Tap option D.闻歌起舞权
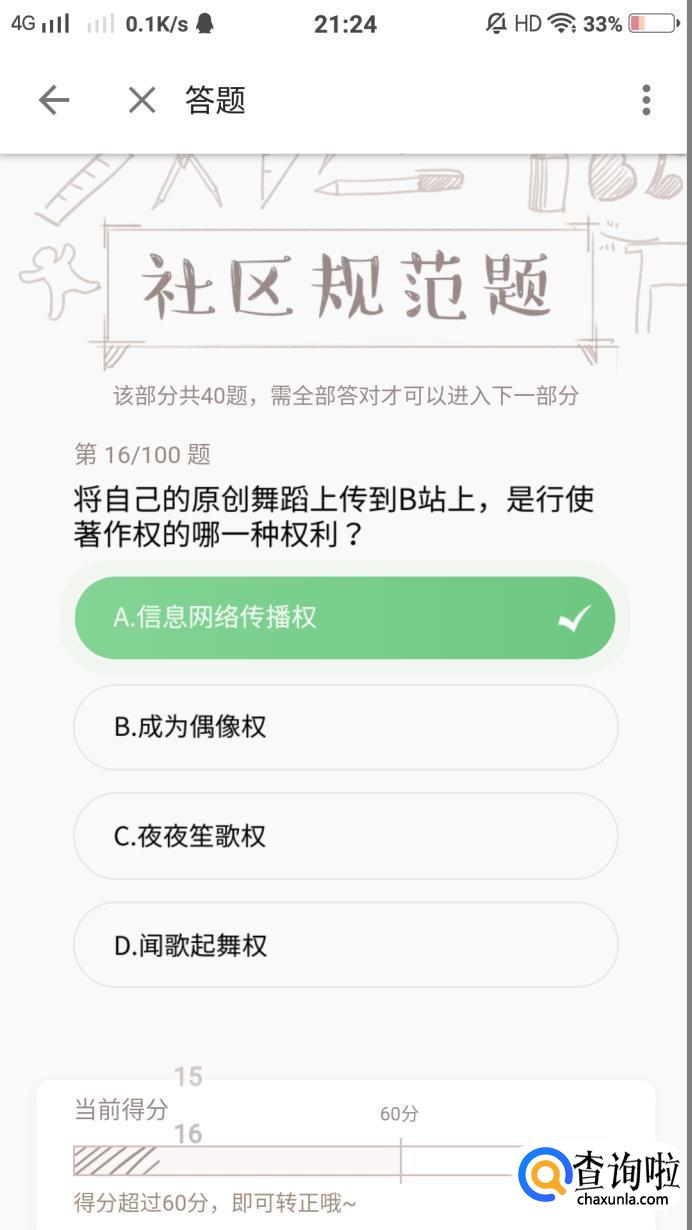692x1230 pixels. (x=345, y=945)
